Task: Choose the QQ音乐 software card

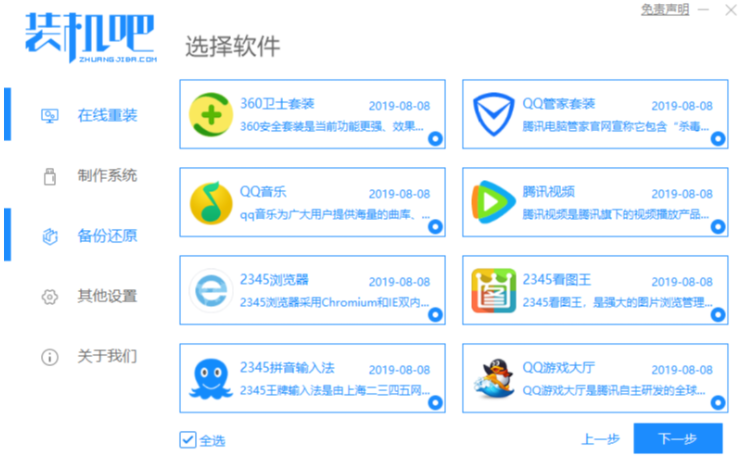Action: click(x=313, y=203)
